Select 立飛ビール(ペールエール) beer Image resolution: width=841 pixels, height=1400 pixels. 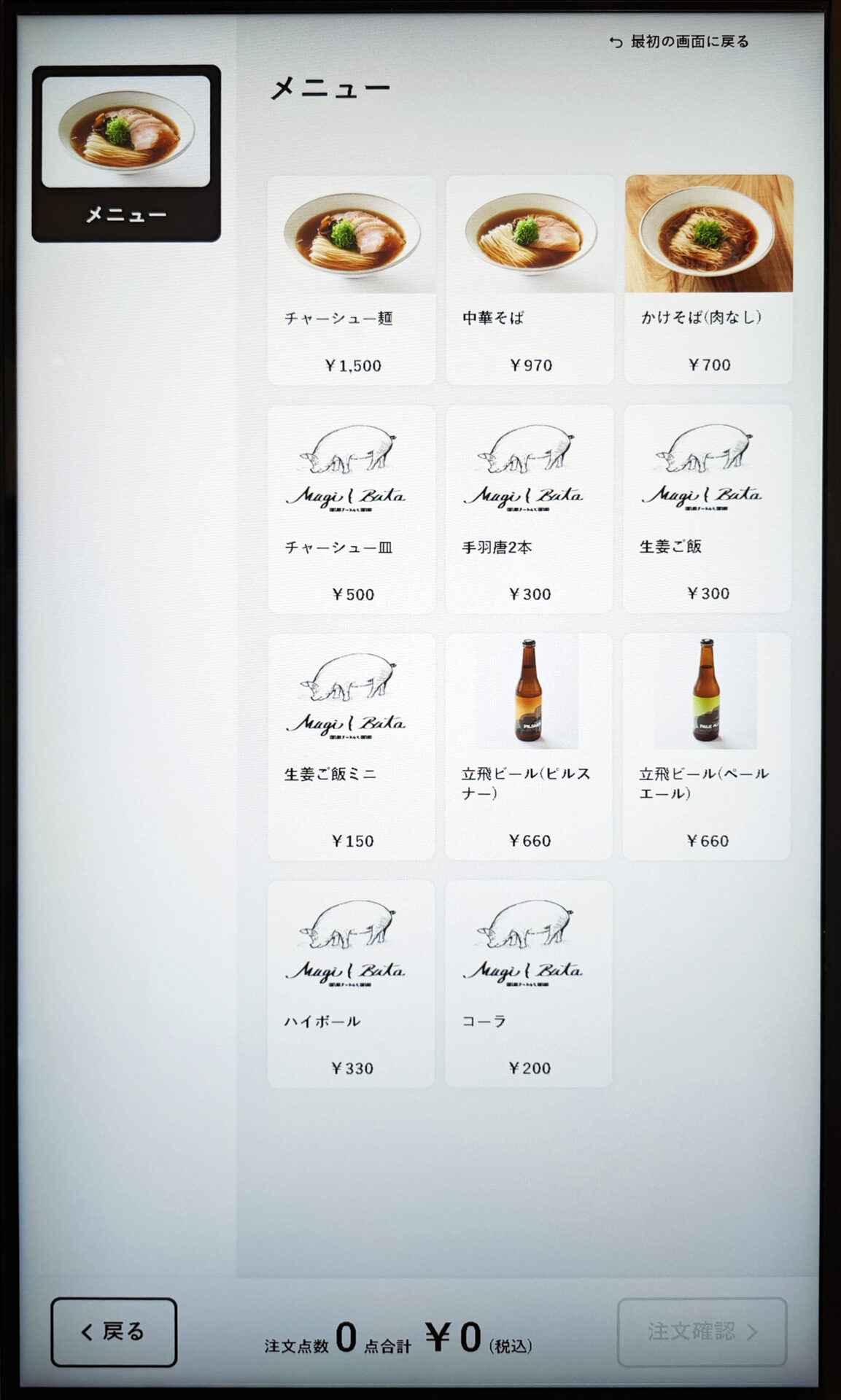coord(707,747)
